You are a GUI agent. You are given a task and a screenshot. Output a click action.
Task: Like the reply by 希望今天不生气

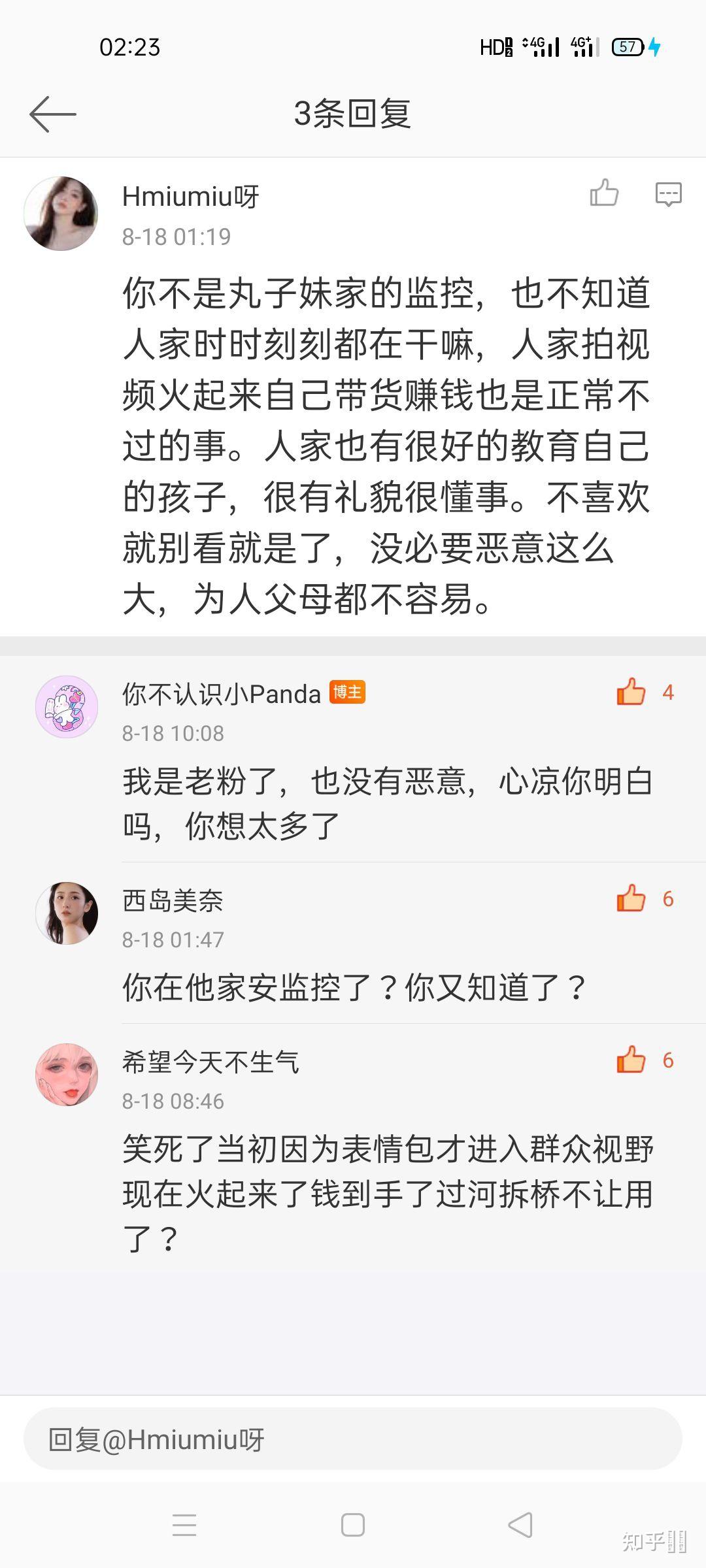(631, 1060)
